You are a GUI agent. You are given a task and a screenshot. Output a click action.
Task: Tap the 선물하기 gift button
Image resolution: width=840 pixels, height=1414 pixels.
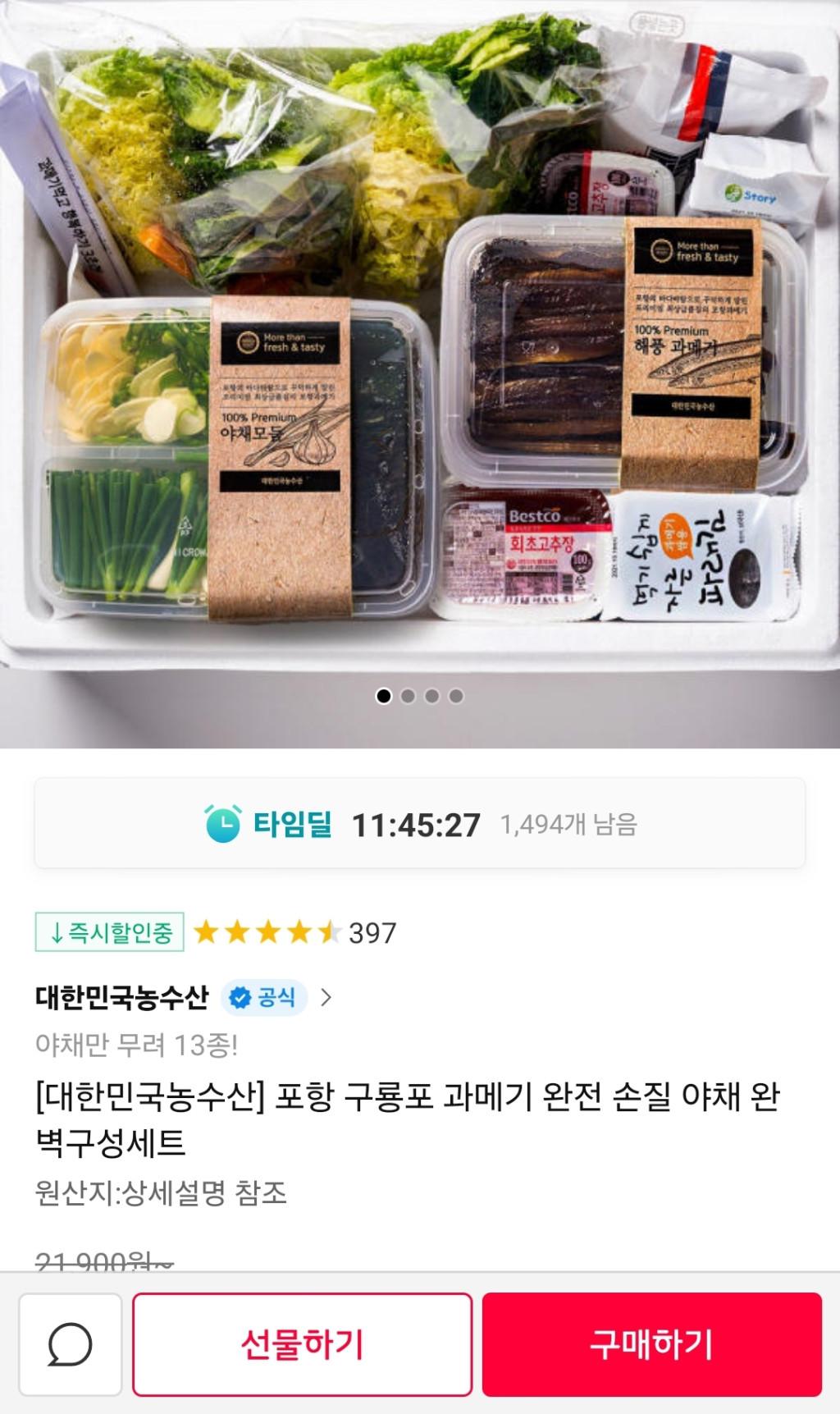pos(302,1344)
